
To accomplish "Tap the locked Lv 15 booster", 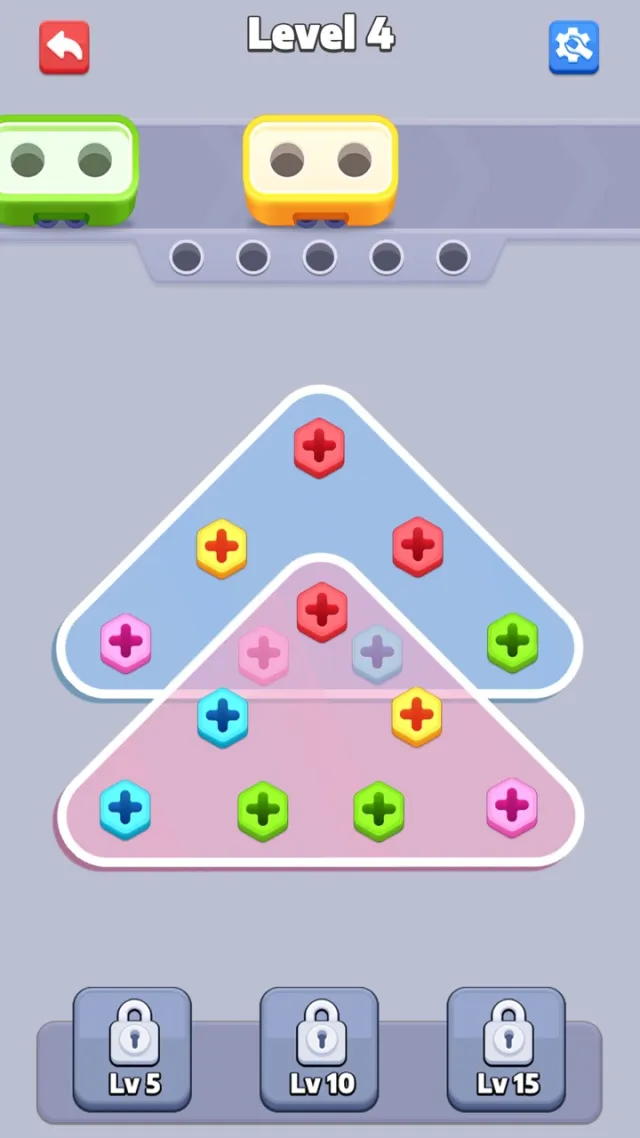I will [x=506, y=1048].
